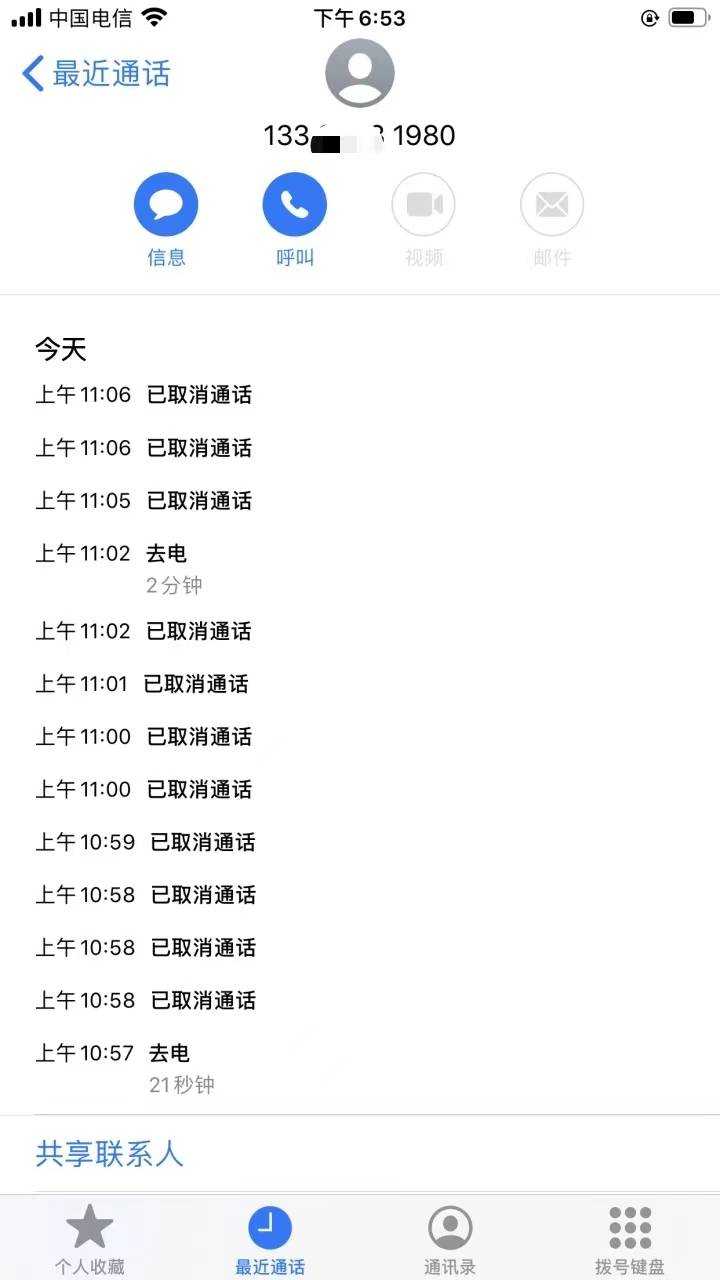Select the 最近通话 tab
The image size is (720, 1280).
270,1238
